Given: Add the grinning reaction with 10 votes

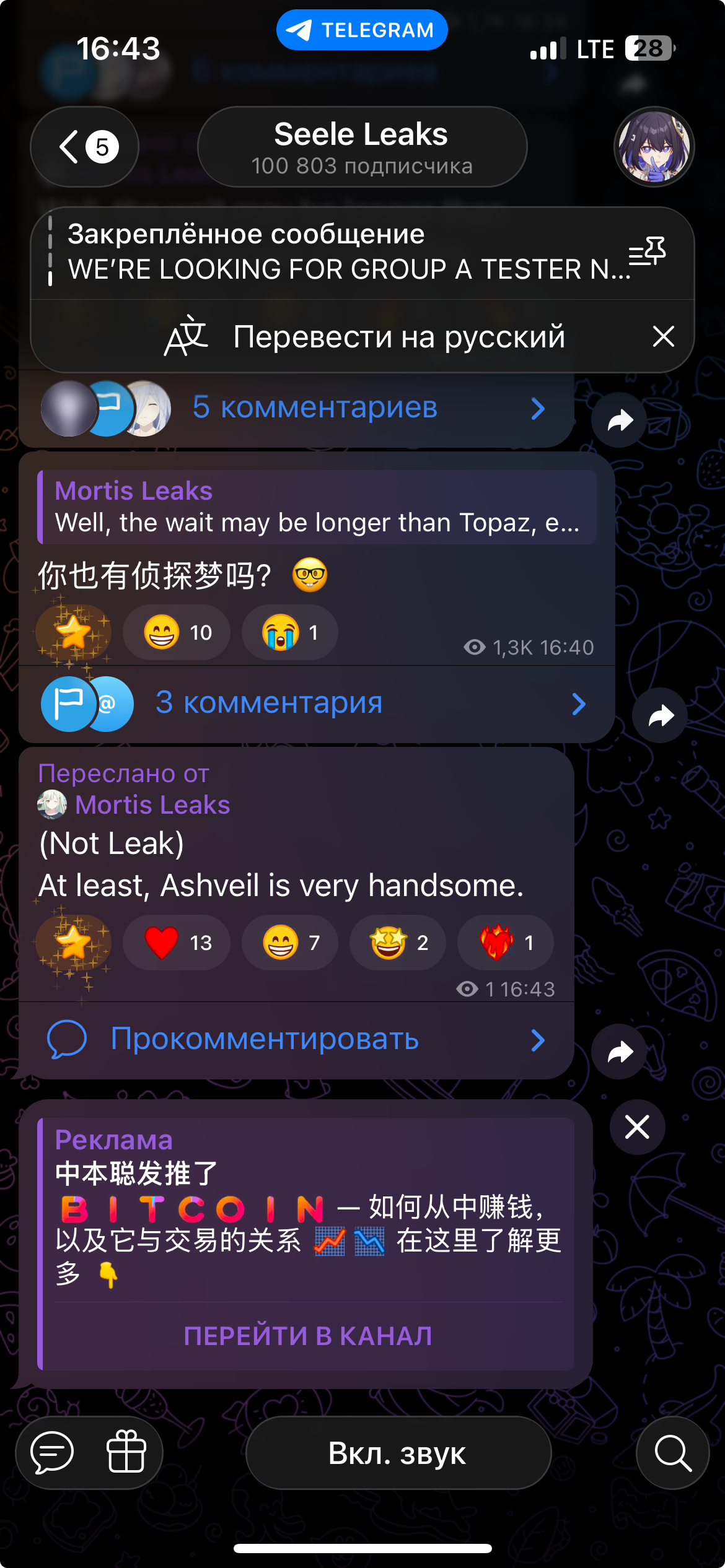Looking at the screenshot, I should (177, 632).
